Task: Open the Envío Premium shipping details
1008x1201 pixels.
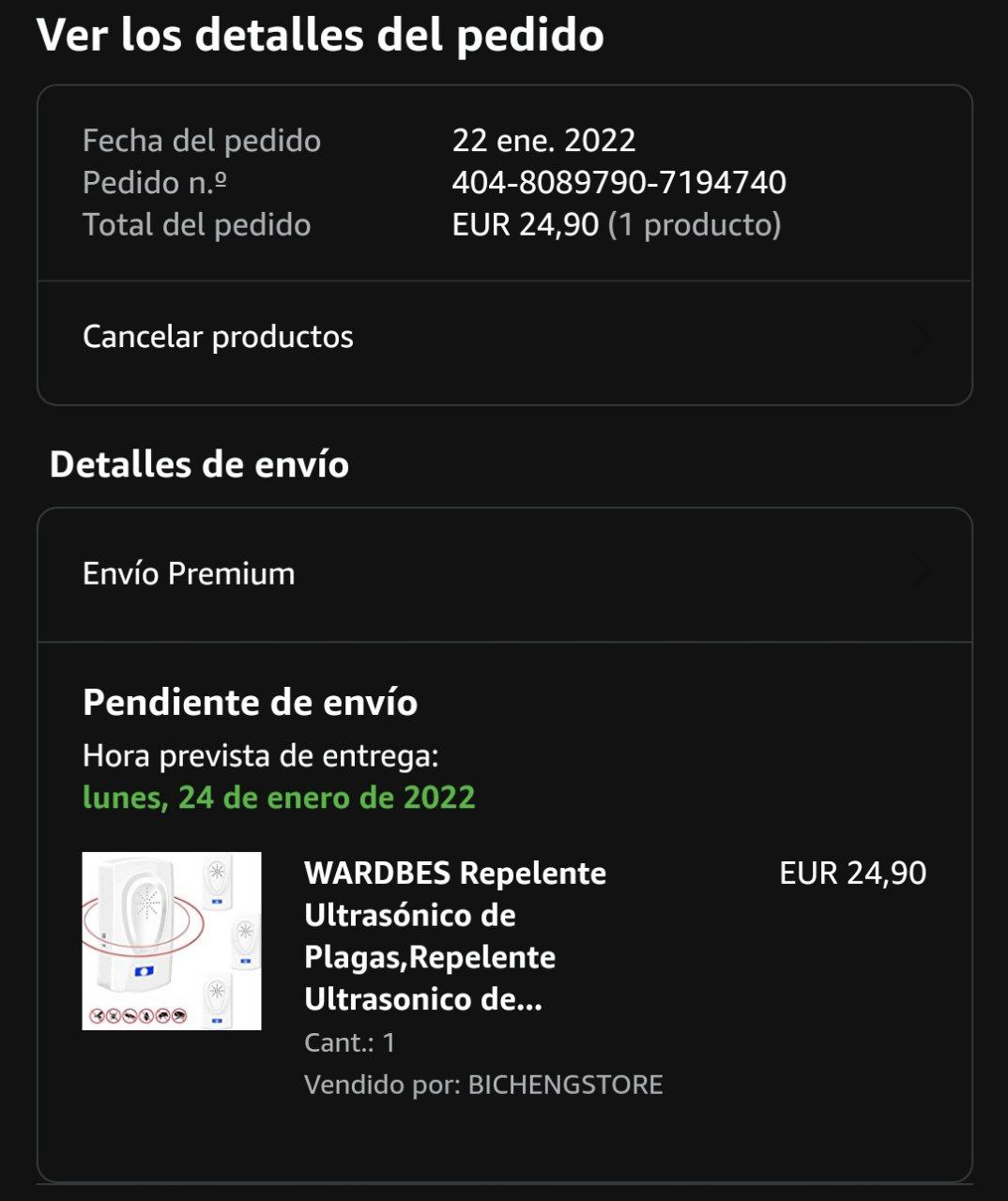Action: (503, 574)
